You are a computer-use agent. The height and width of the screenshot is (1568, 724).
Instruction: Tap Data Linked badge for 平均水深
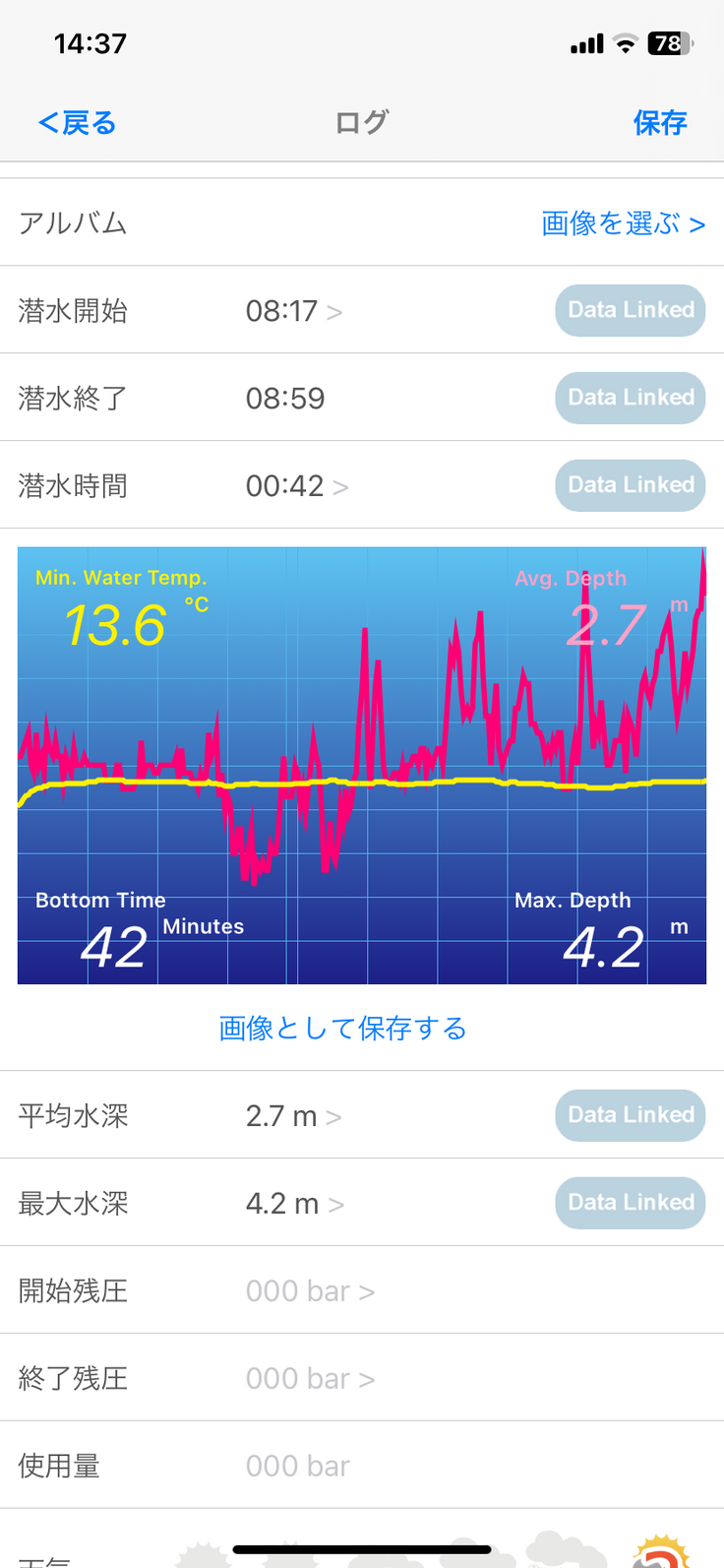point(630,1115)
